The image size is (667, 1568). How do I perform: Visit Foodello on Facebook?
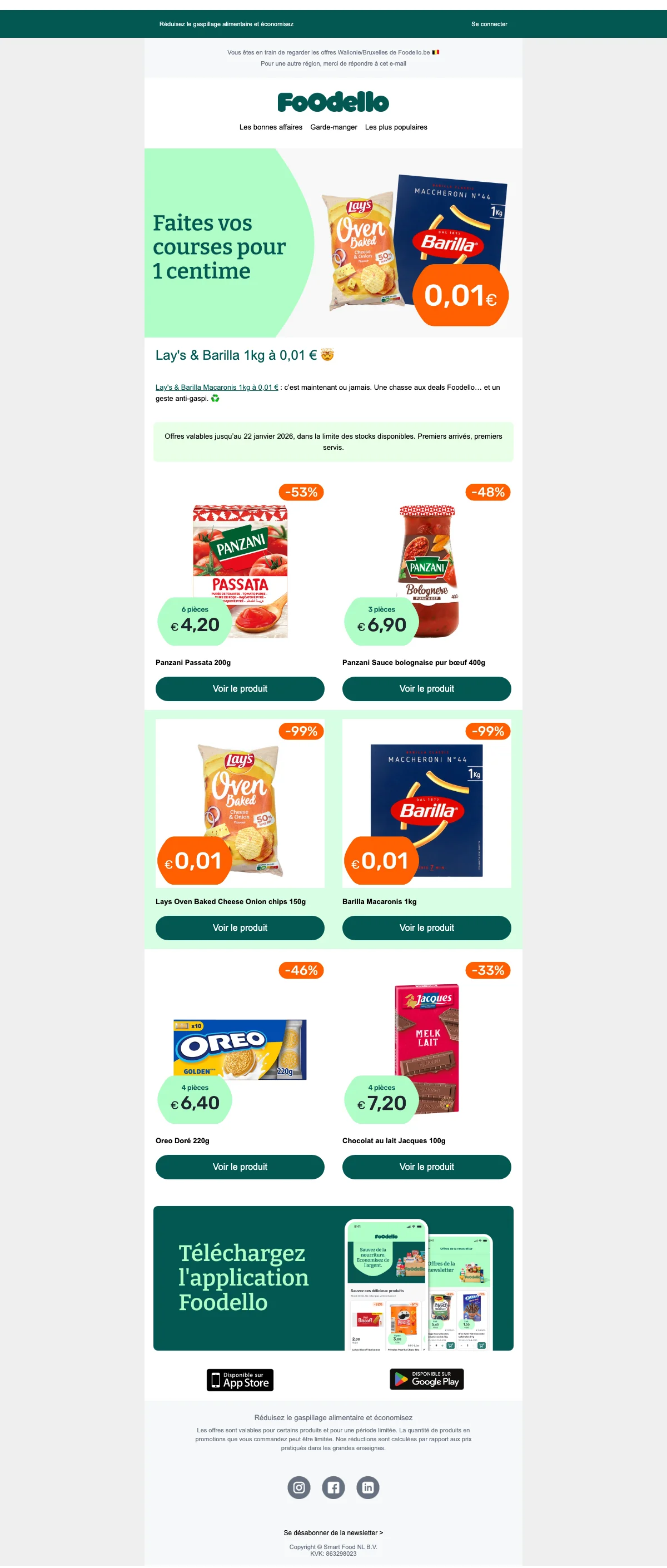[x=333, y=1487]
